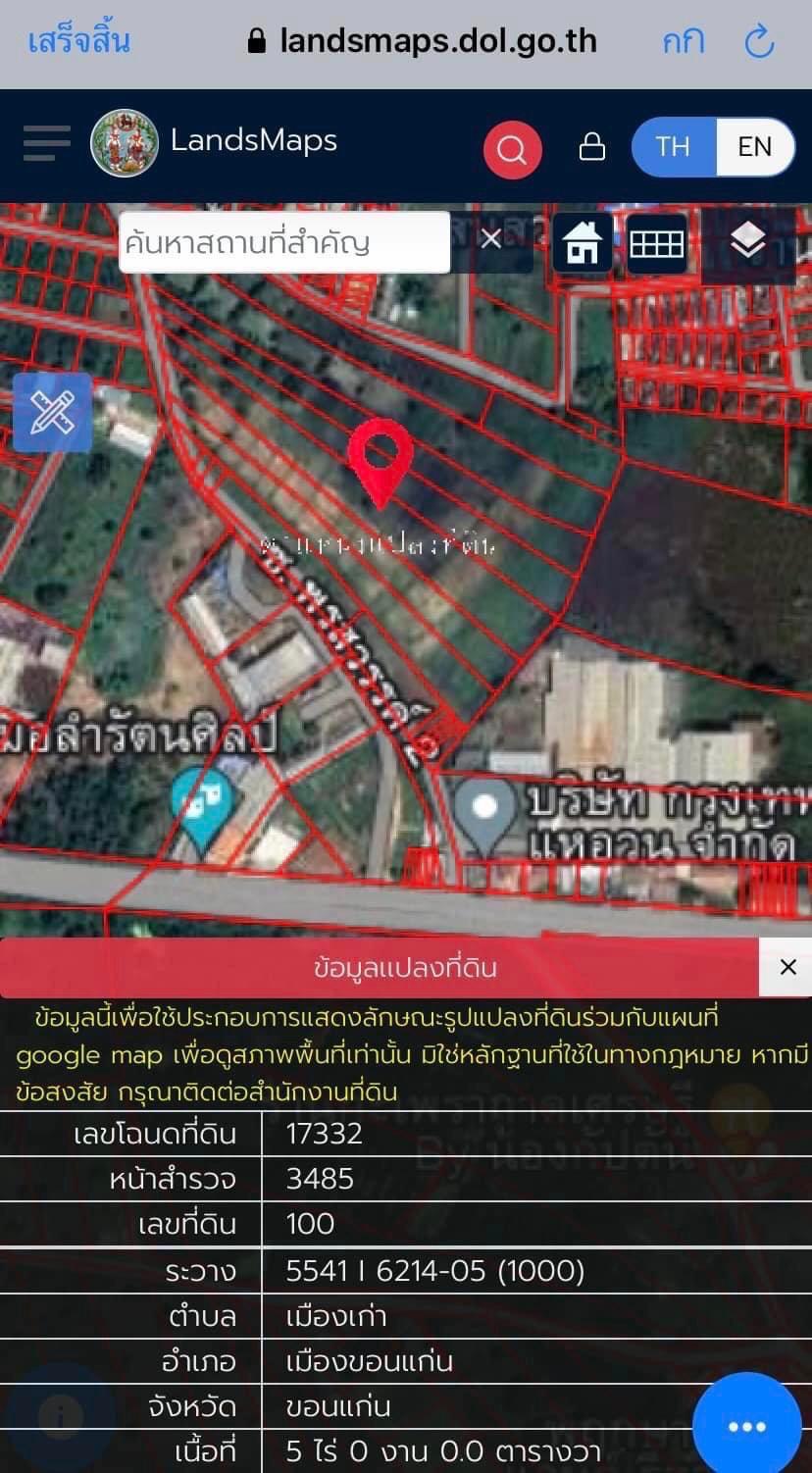Viewport: 812px width, 1473px height.
Task: Clear the place search box
Action: point(491,238)
